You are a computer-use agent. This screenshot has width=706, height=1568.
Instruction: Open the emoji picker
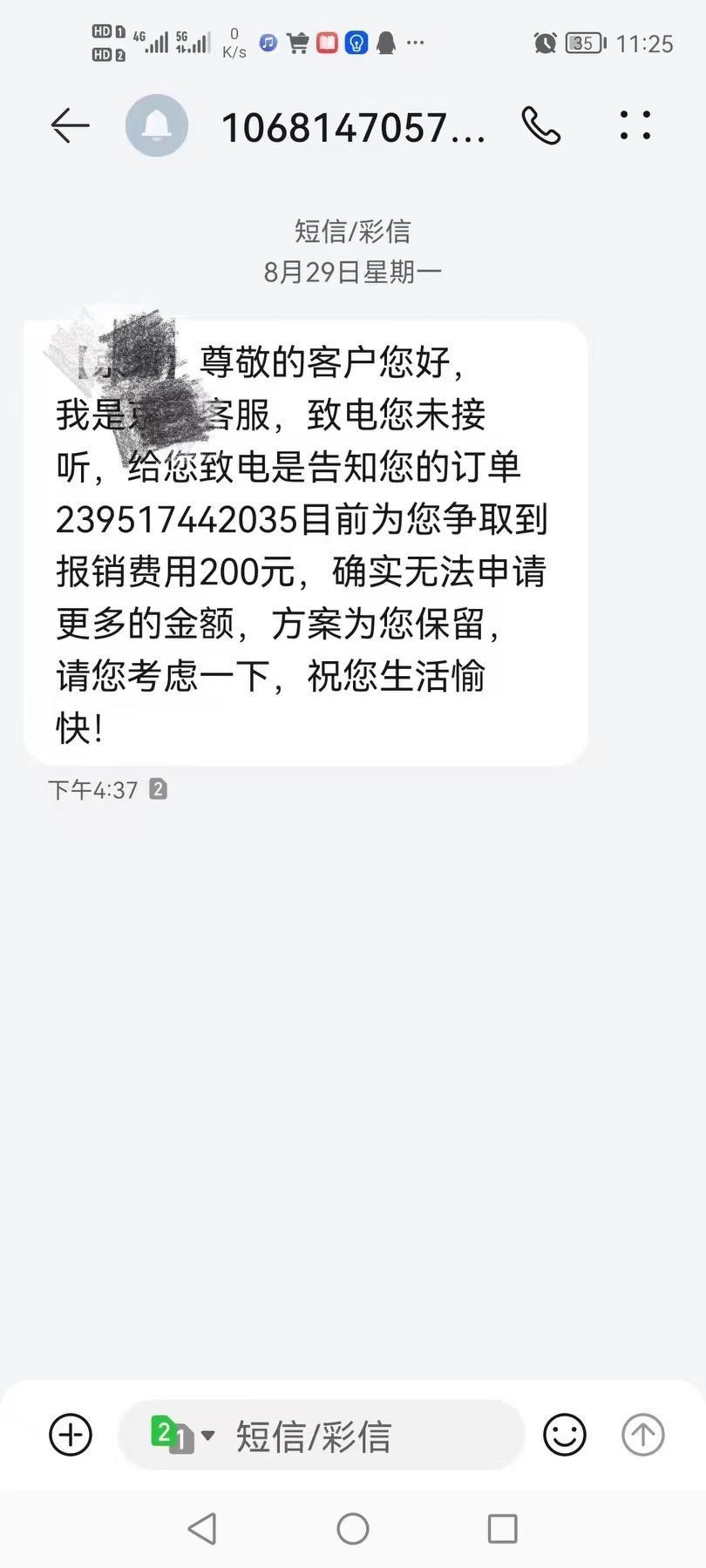pos(565,1434)
